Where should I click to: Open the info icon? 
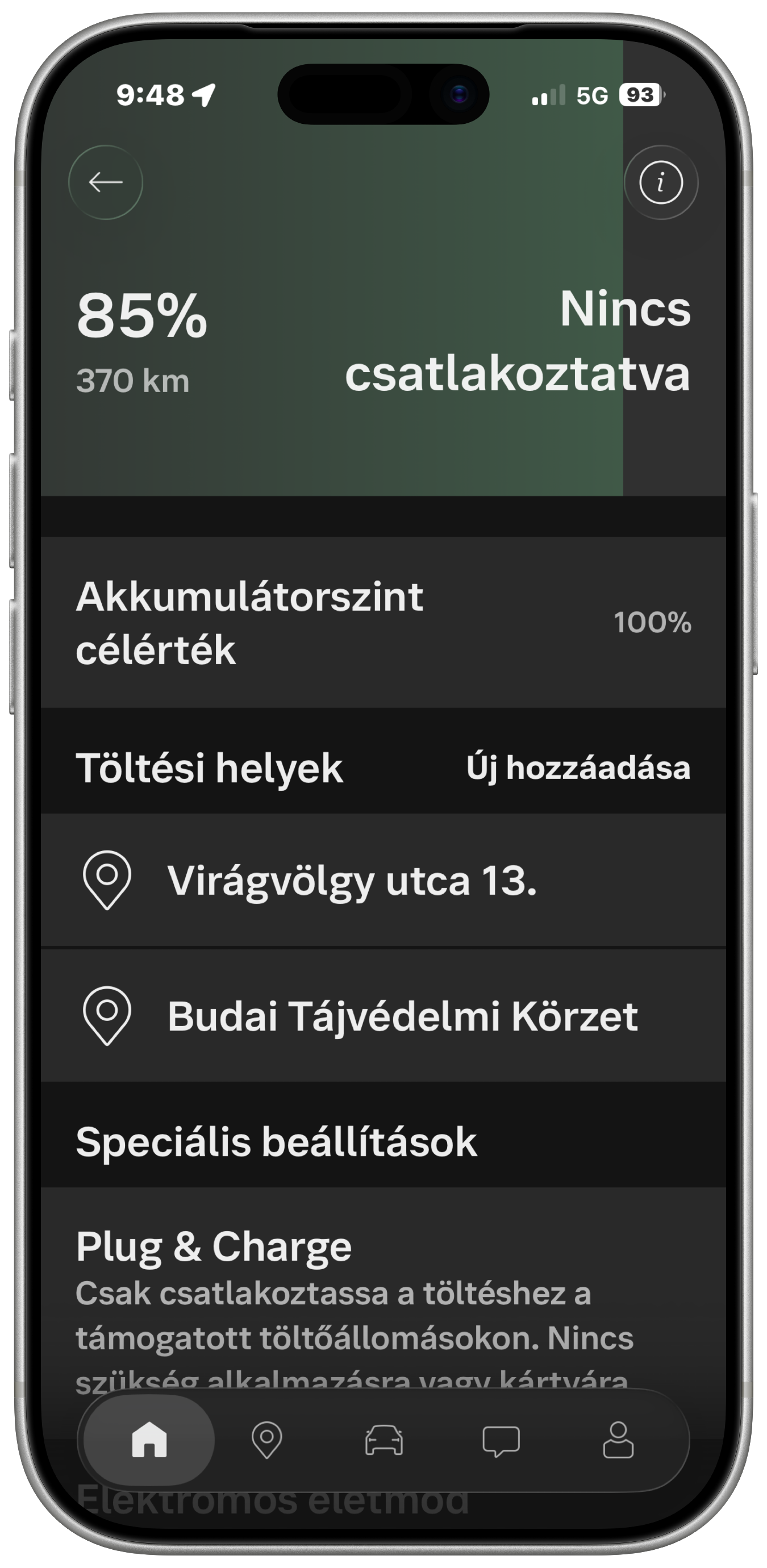click(660, 182)
